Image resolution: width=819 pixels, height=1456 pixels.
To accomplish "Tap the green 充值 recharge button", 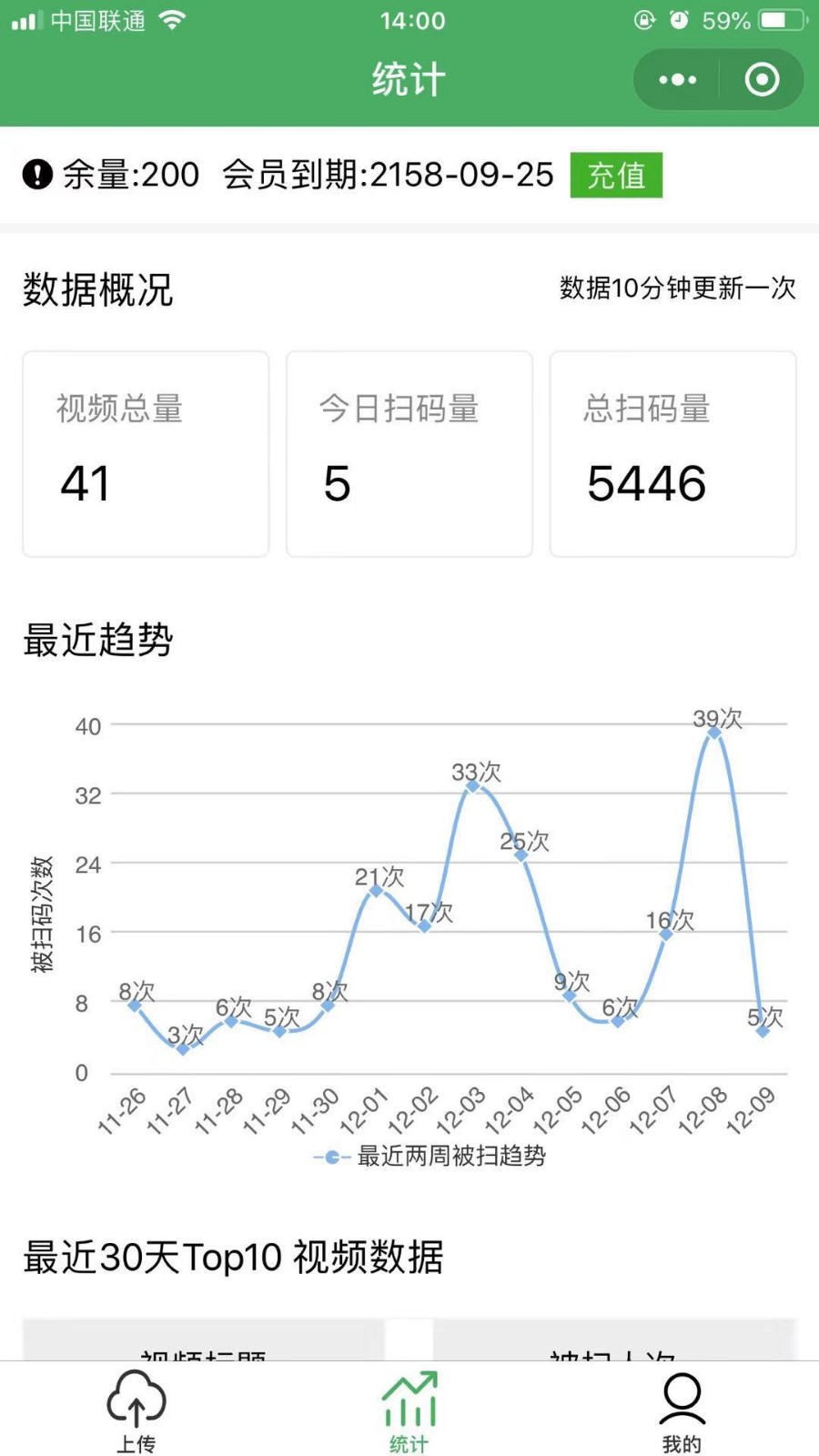I will 616,175.
